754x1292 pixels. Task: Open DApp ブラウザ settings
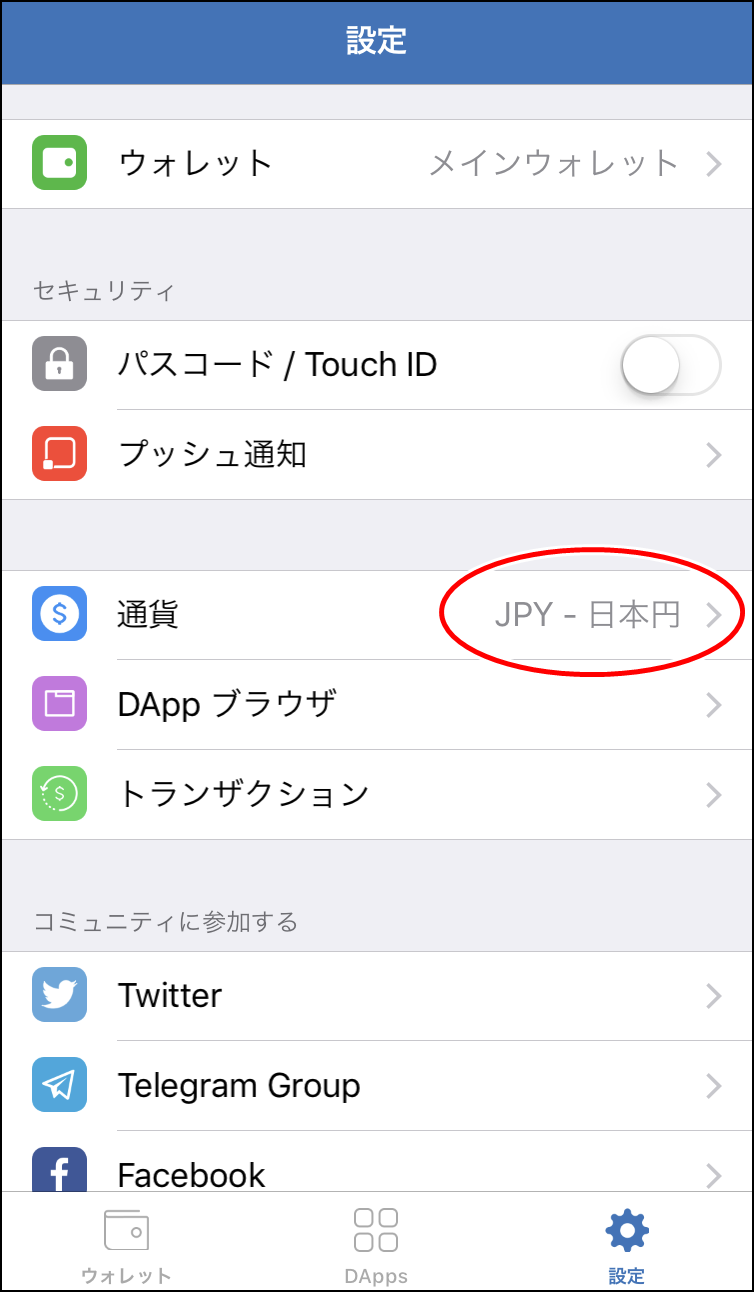point(377,705)
